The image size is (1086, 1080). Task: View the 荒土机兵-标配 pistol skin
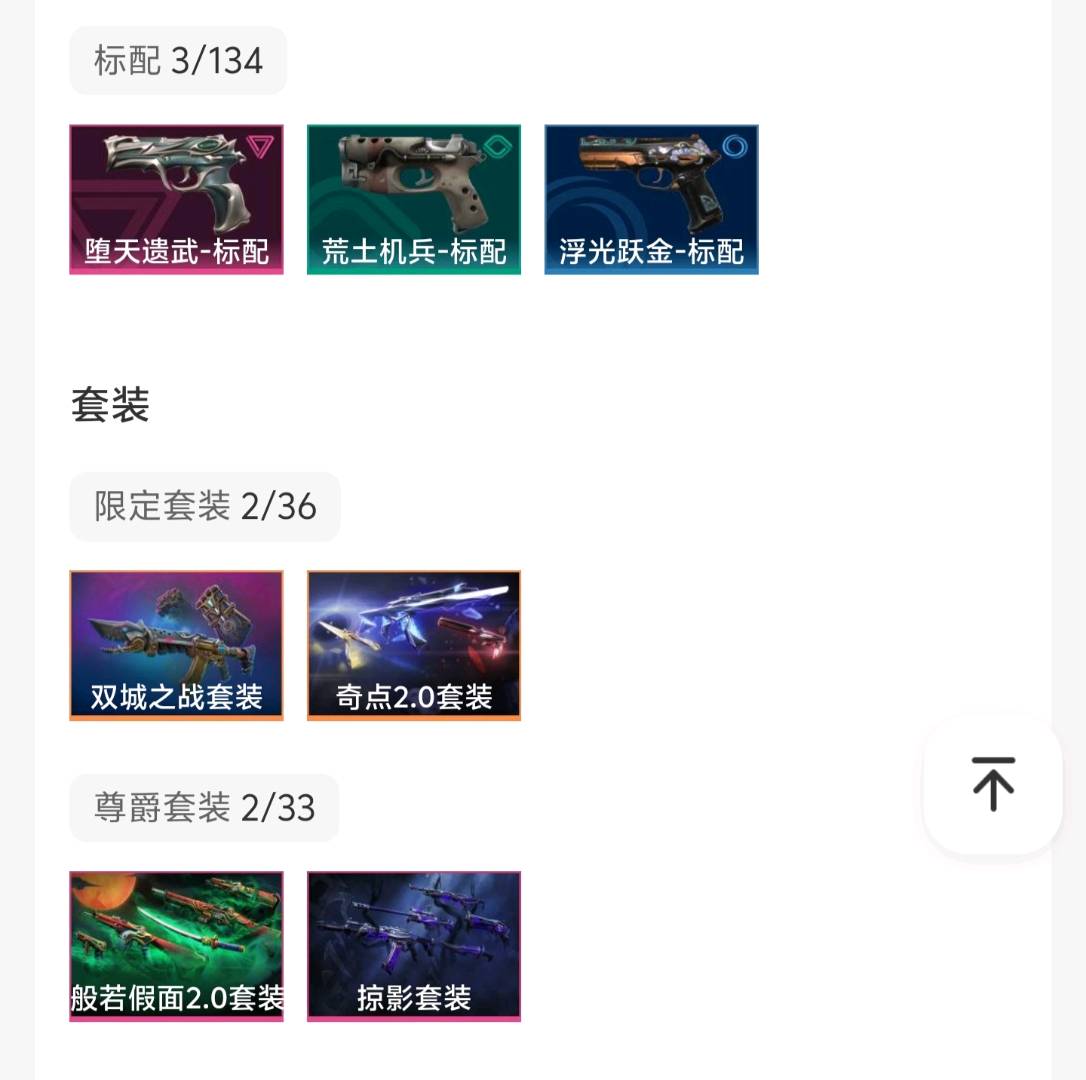(413, 199)
